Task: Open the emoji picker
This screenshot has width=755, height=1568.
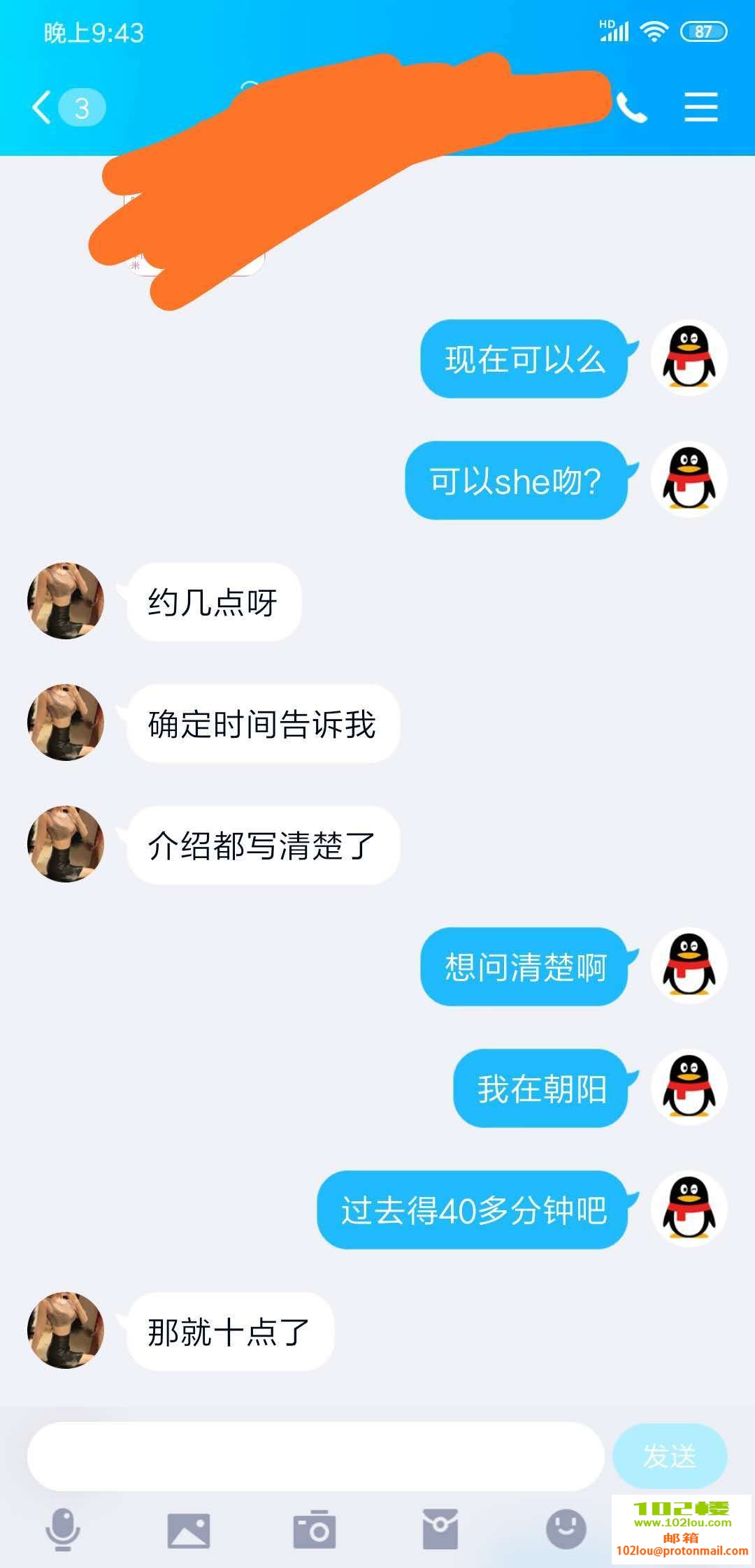Action: [x=566, y=1529]
